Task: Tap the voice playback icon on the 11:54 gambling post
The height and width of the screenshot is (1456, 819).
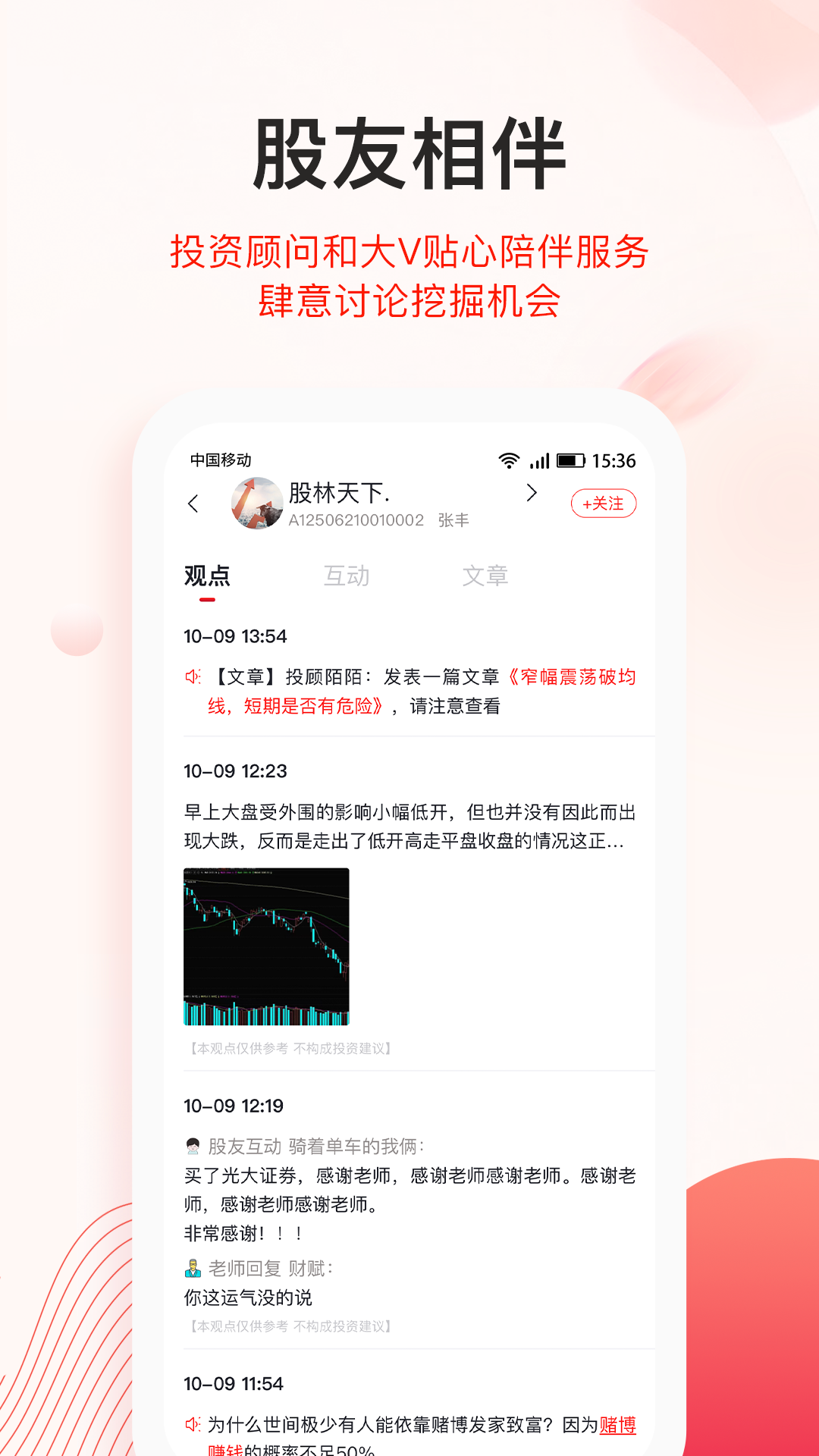Action: click(193, 1423)
